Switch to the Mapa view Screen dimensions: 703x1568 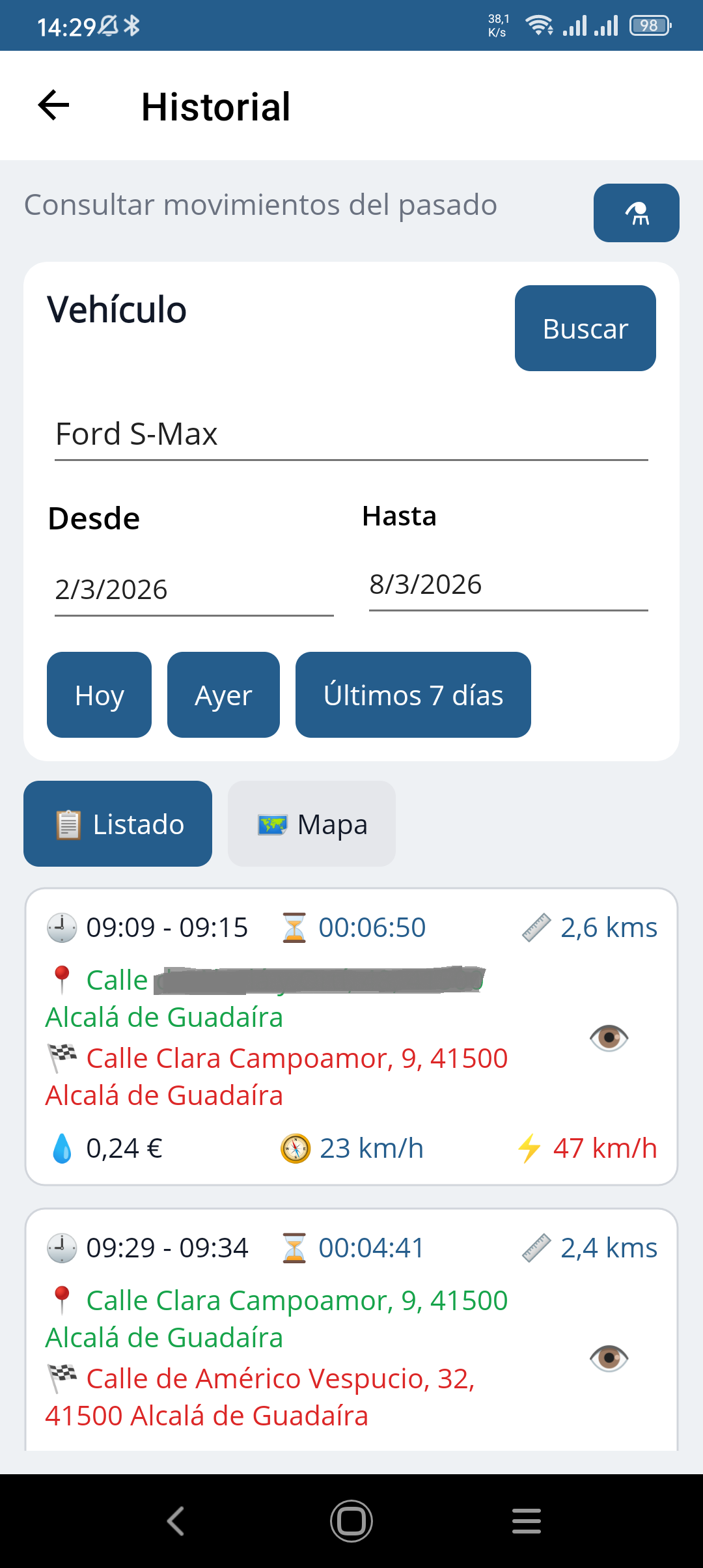tap(310, 823)
